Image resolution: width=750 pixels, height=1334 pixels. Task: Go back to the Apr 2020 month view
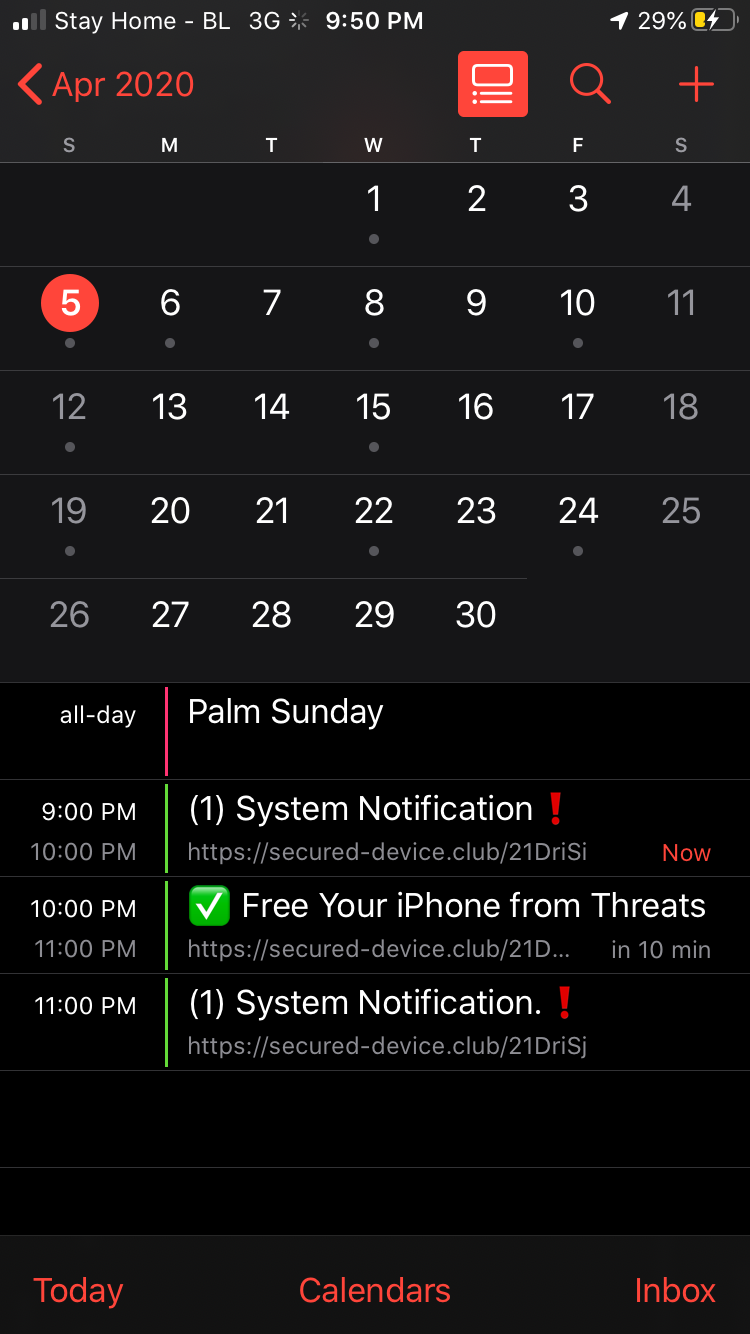pos(106,85)
